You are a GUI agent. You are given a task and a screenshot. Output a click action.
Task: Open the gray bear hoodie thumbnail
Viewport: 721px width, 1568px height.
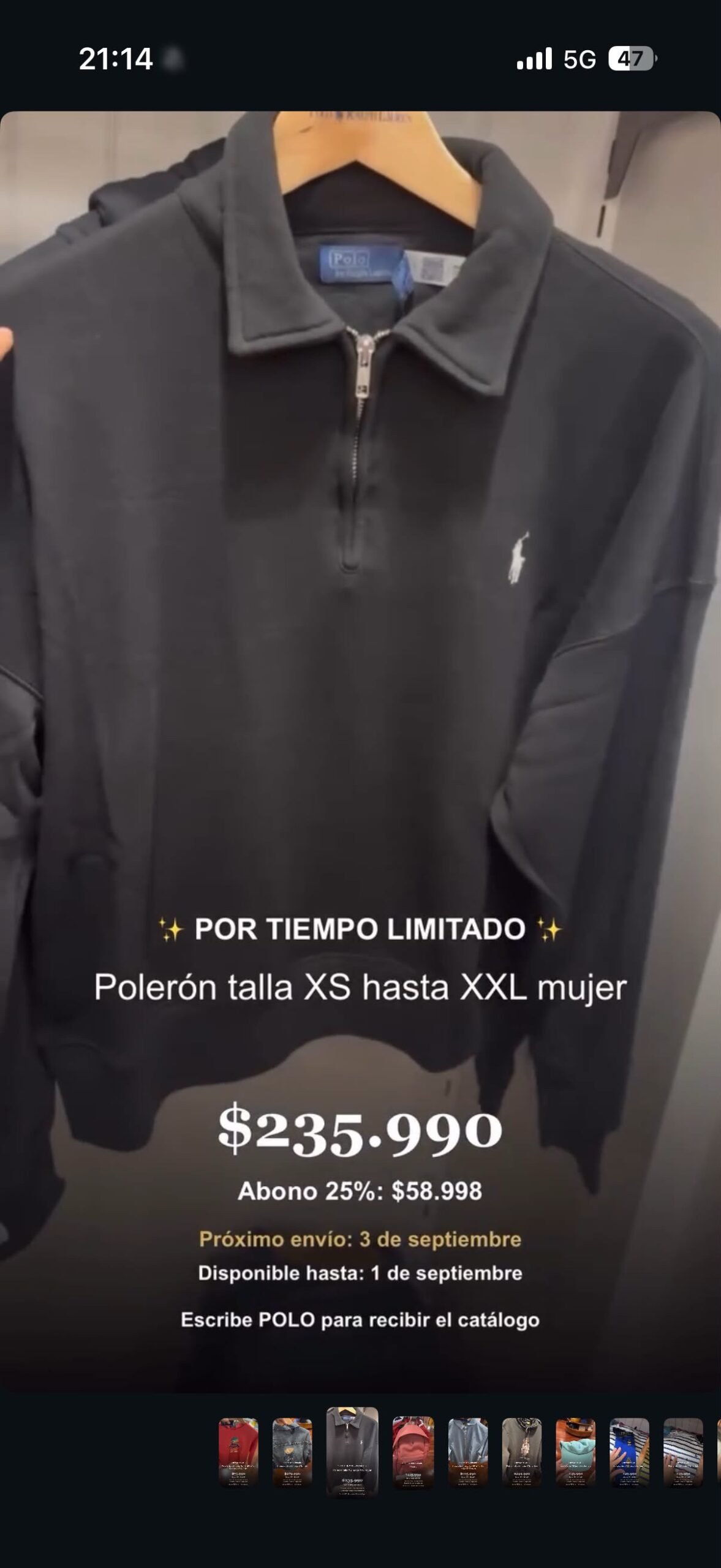[522, 1452]
